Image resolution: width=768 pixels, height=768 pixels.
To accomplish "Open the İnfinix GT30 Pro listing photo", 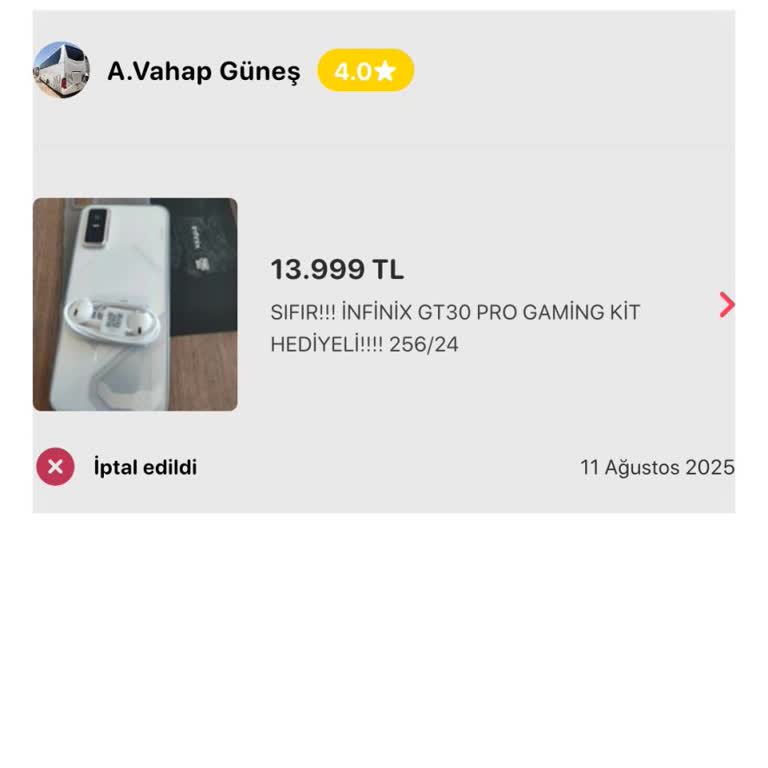I will pos(135,304).
